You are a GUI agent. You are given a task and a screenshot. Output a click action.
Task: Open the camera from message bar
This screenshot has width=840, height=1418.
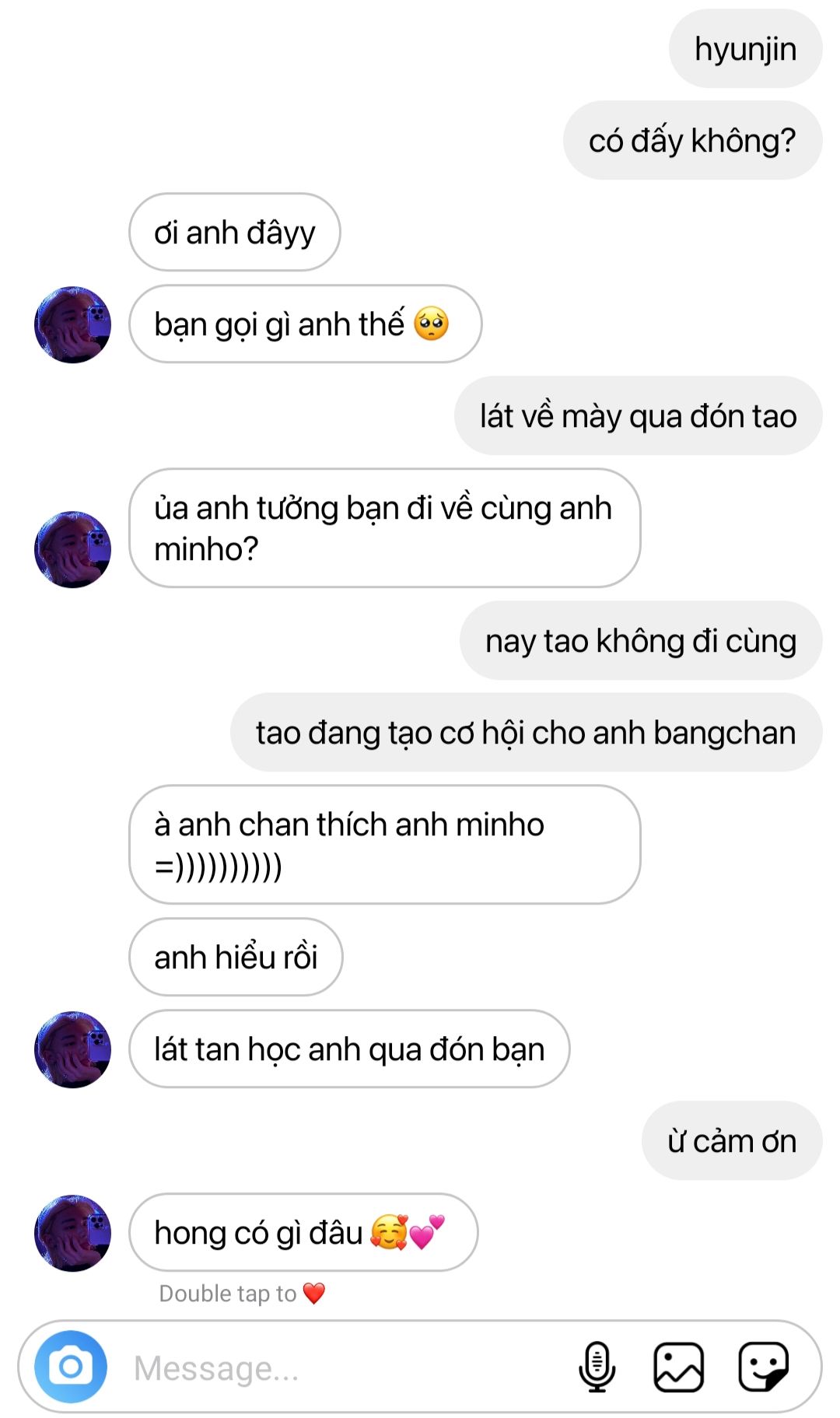coord(71,1367)
